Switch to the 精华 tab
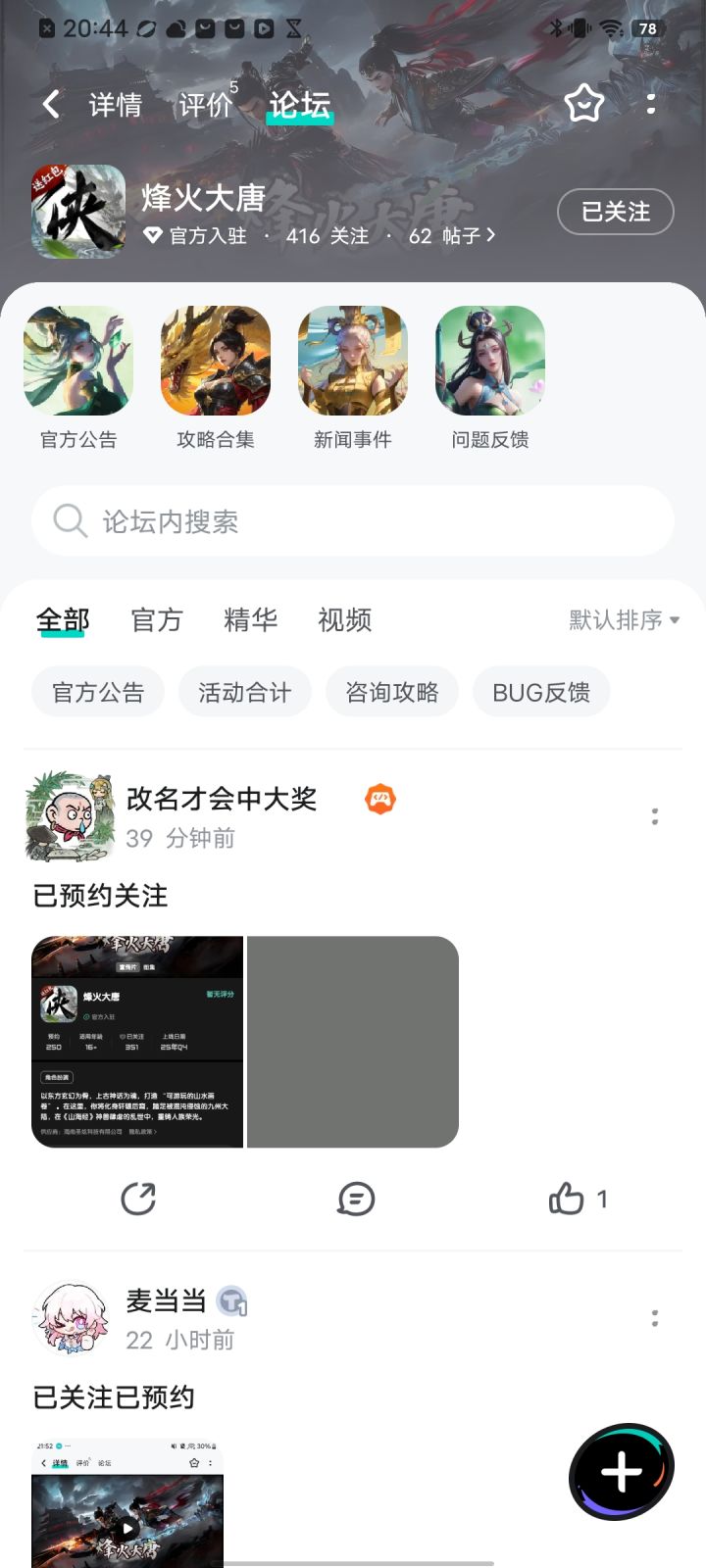Screen dimensions: 706x1568 tap(250, 619)
